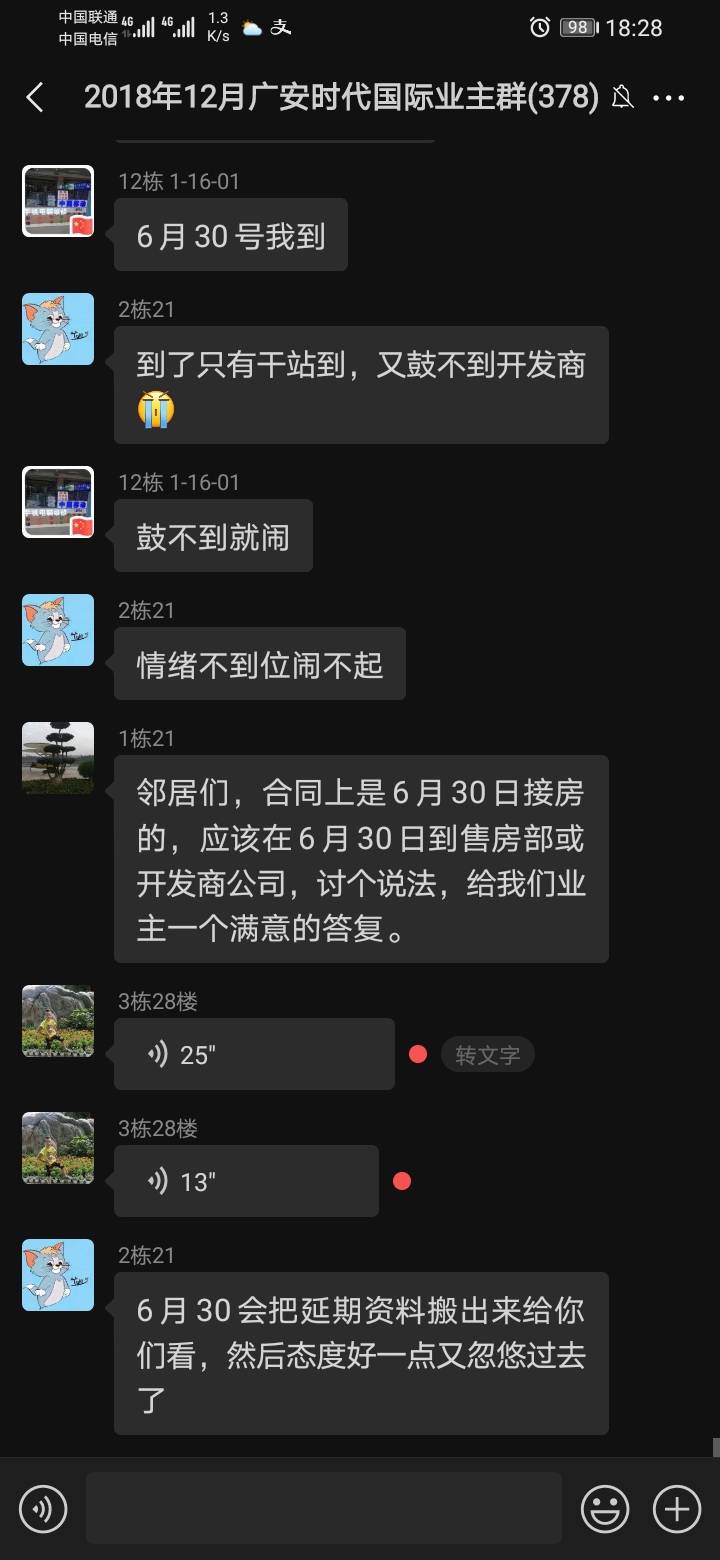The width and height of the screenshot is (720, 1560).
Task: Go back from the group chat
Action: click(x=35, y=97)
